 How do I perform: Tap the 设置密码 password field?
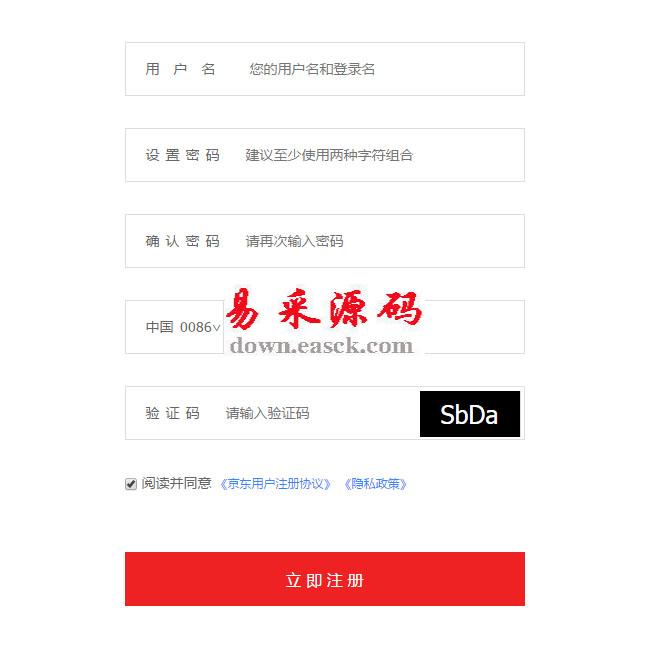click(380, 155)
